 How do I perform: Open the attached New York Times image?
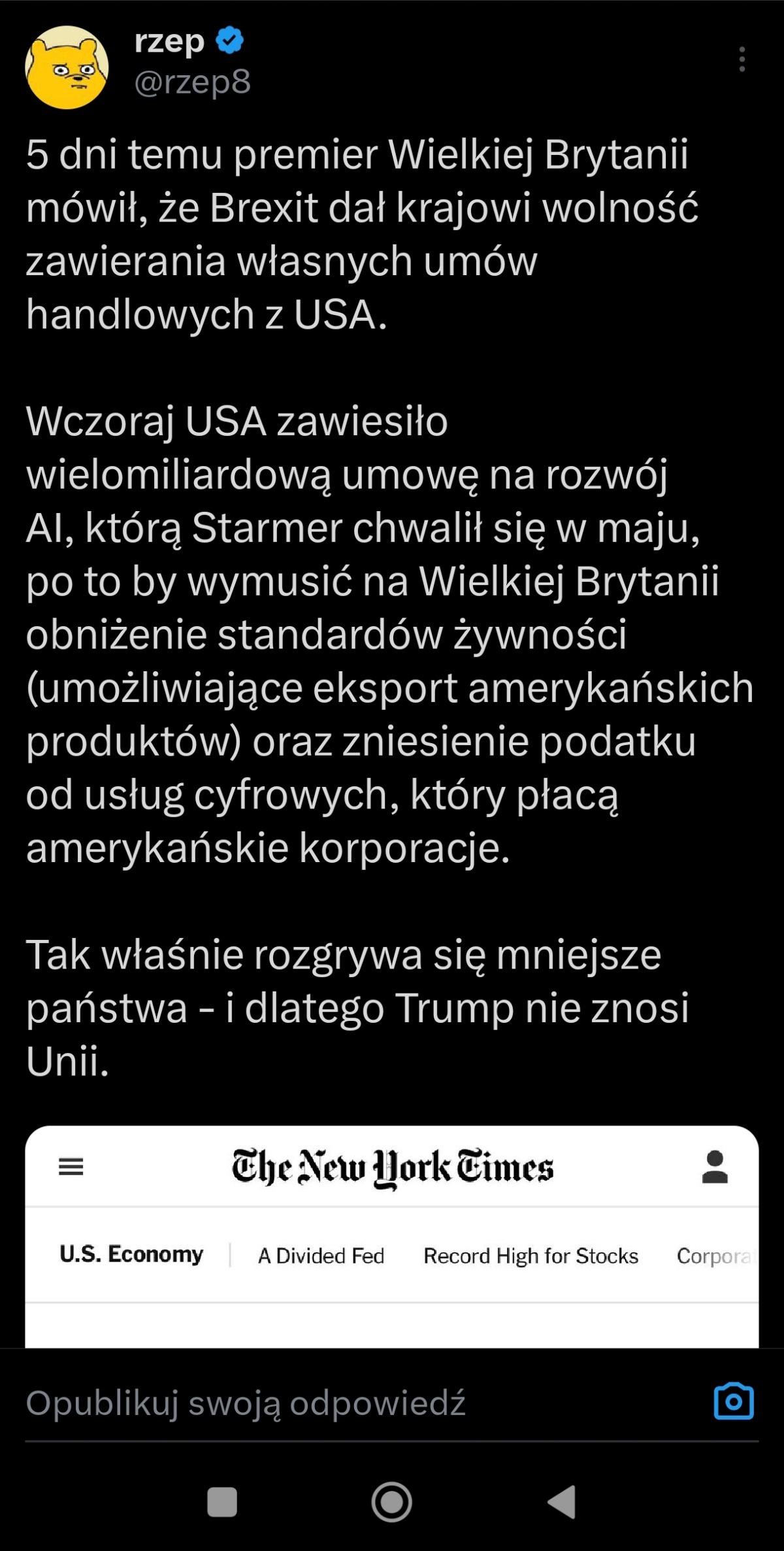click(392, 1235)
